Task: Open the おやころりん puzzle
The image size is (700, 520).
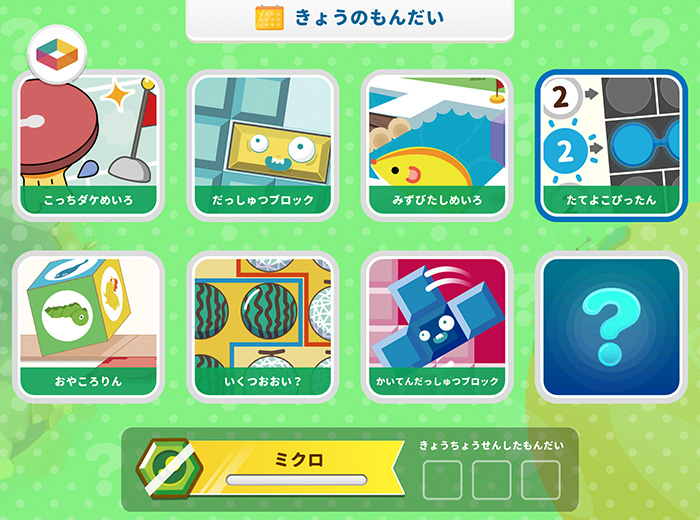Action: tap(89, 325)
